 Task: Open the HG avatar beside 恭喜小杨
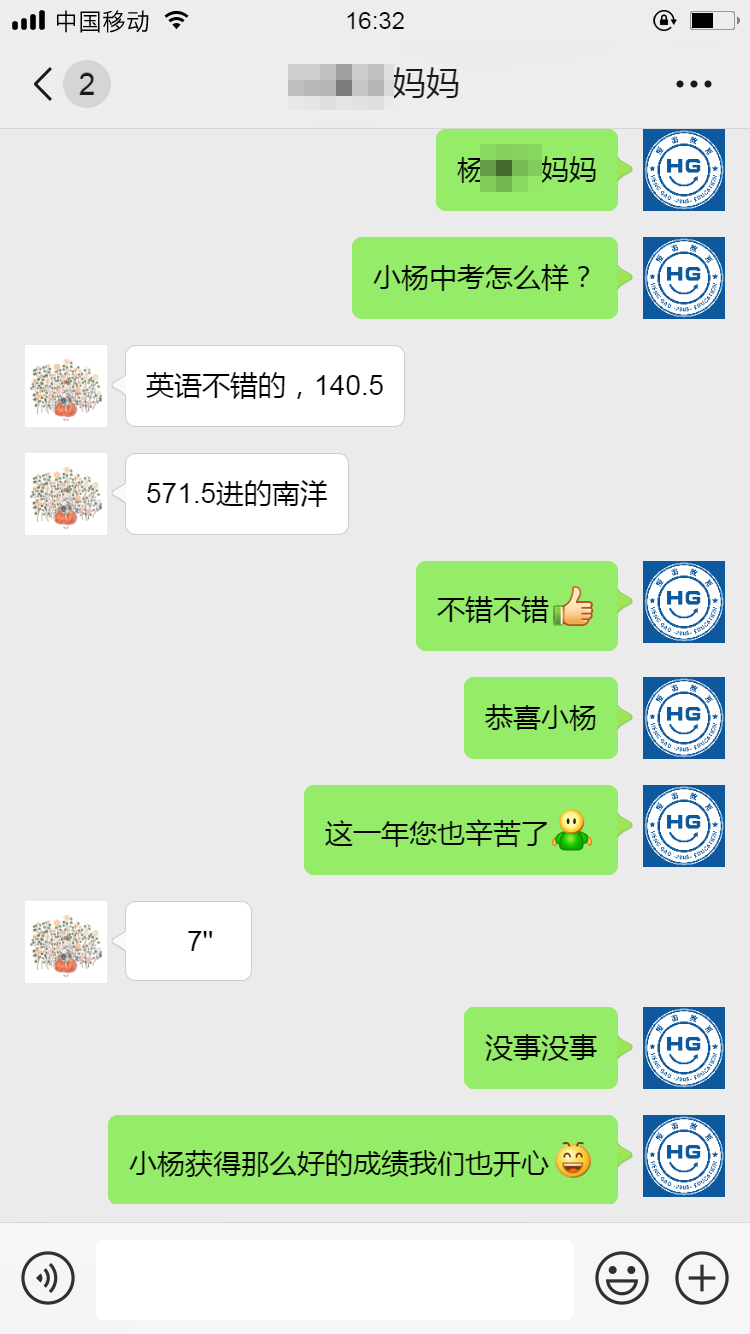(683, 717)
